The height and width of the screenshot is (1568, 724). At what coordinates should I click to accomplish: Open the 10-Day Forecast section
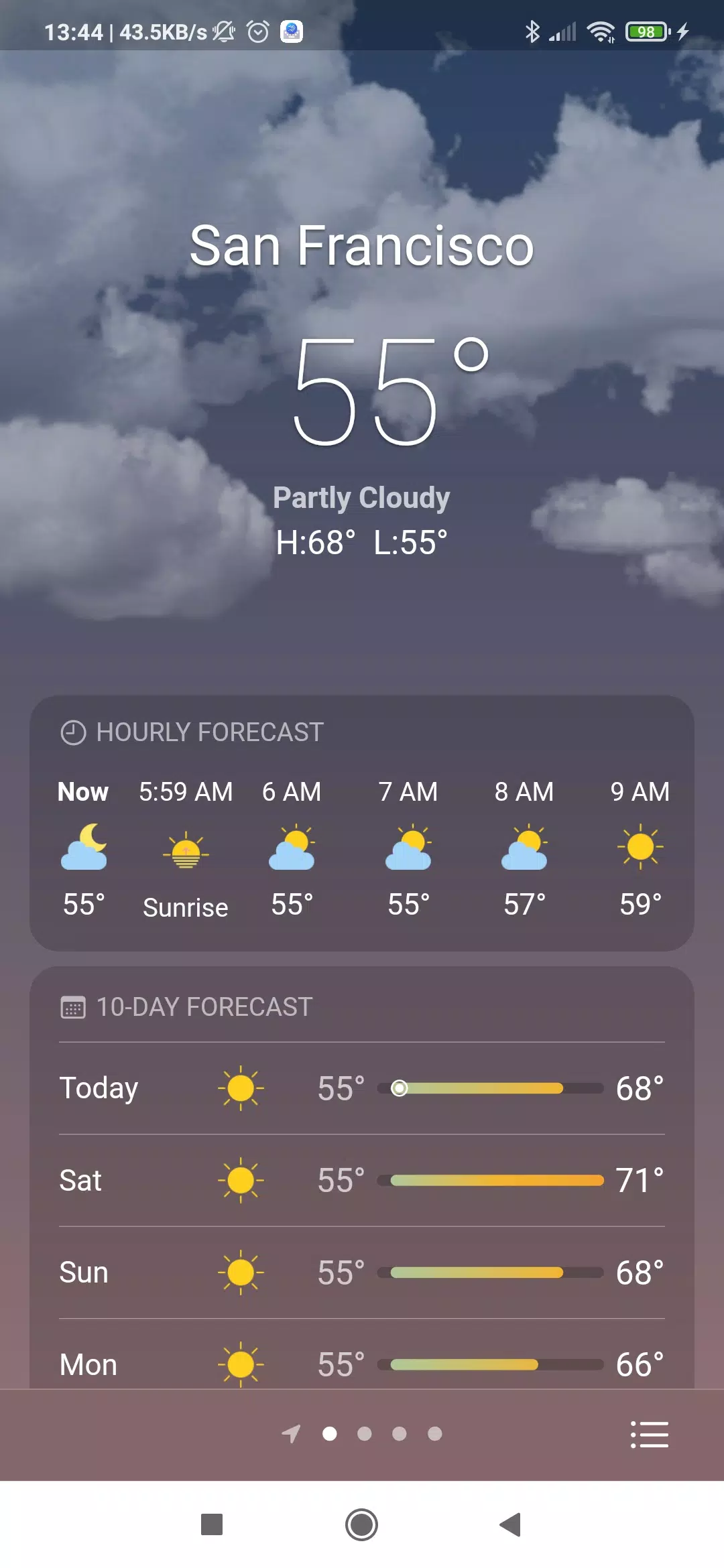click(203, 1006)
